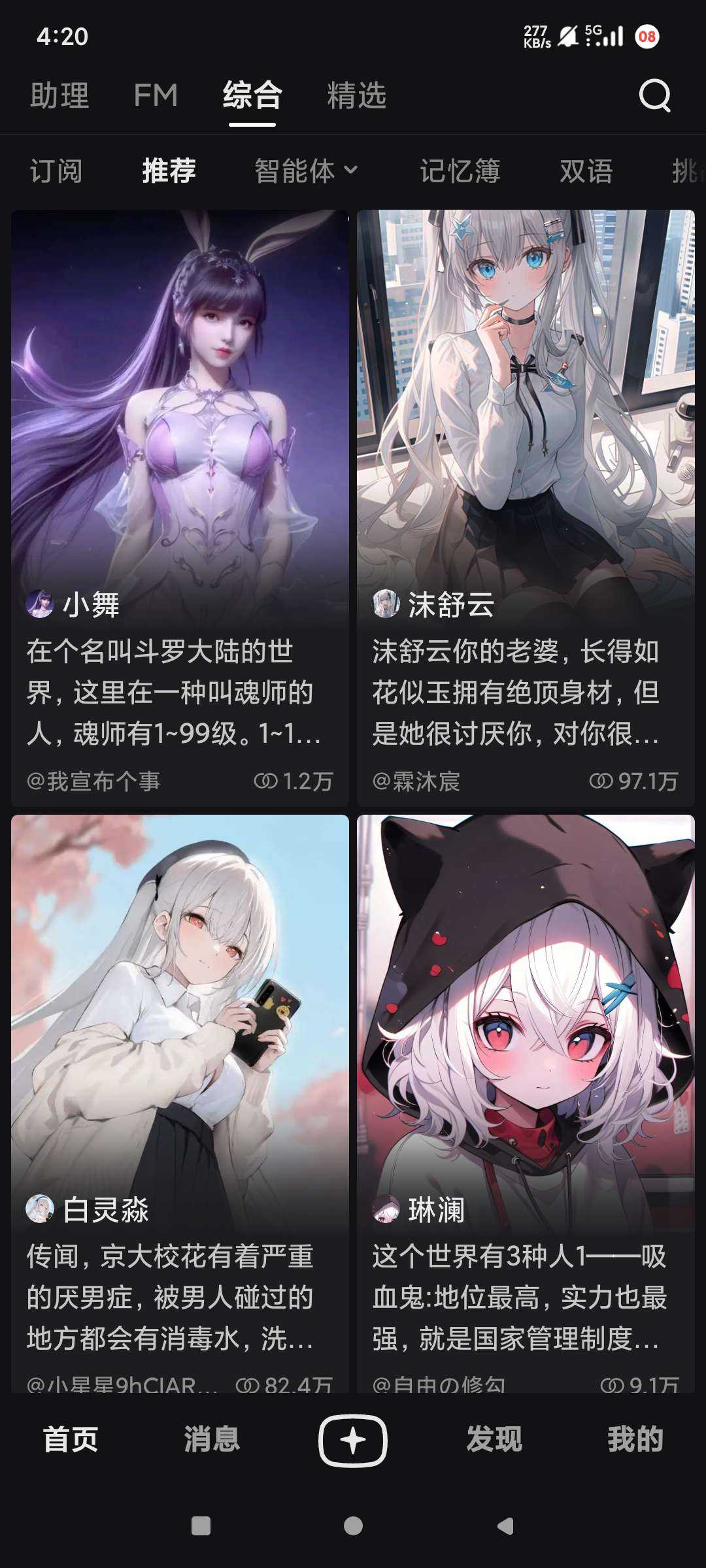Tap the create plus button
The image size is (706, 1568).
click(353, 1440)
